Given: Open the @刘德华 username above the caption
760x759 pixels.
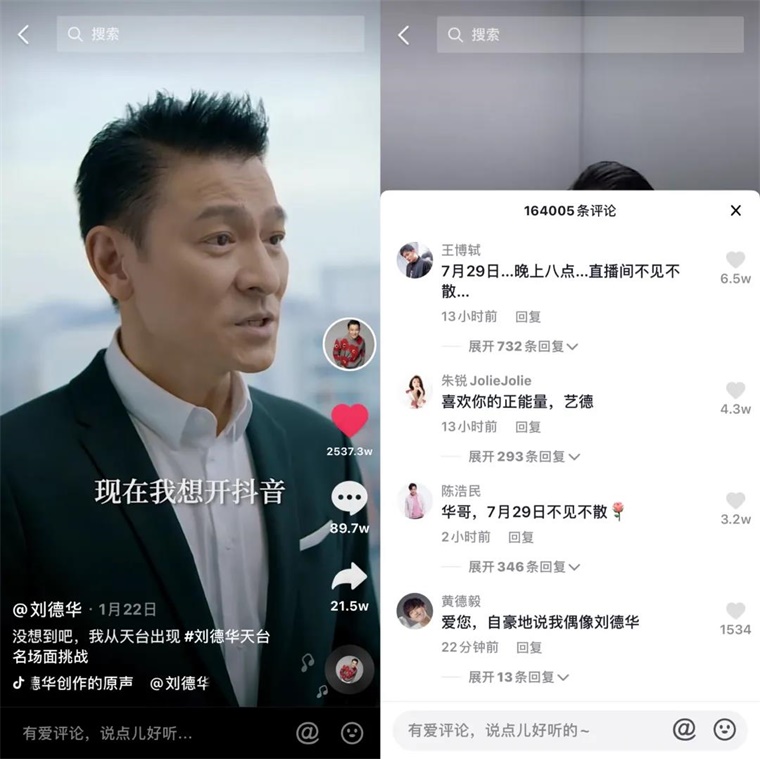Looking at the screenshot, I should coord(47,609).
